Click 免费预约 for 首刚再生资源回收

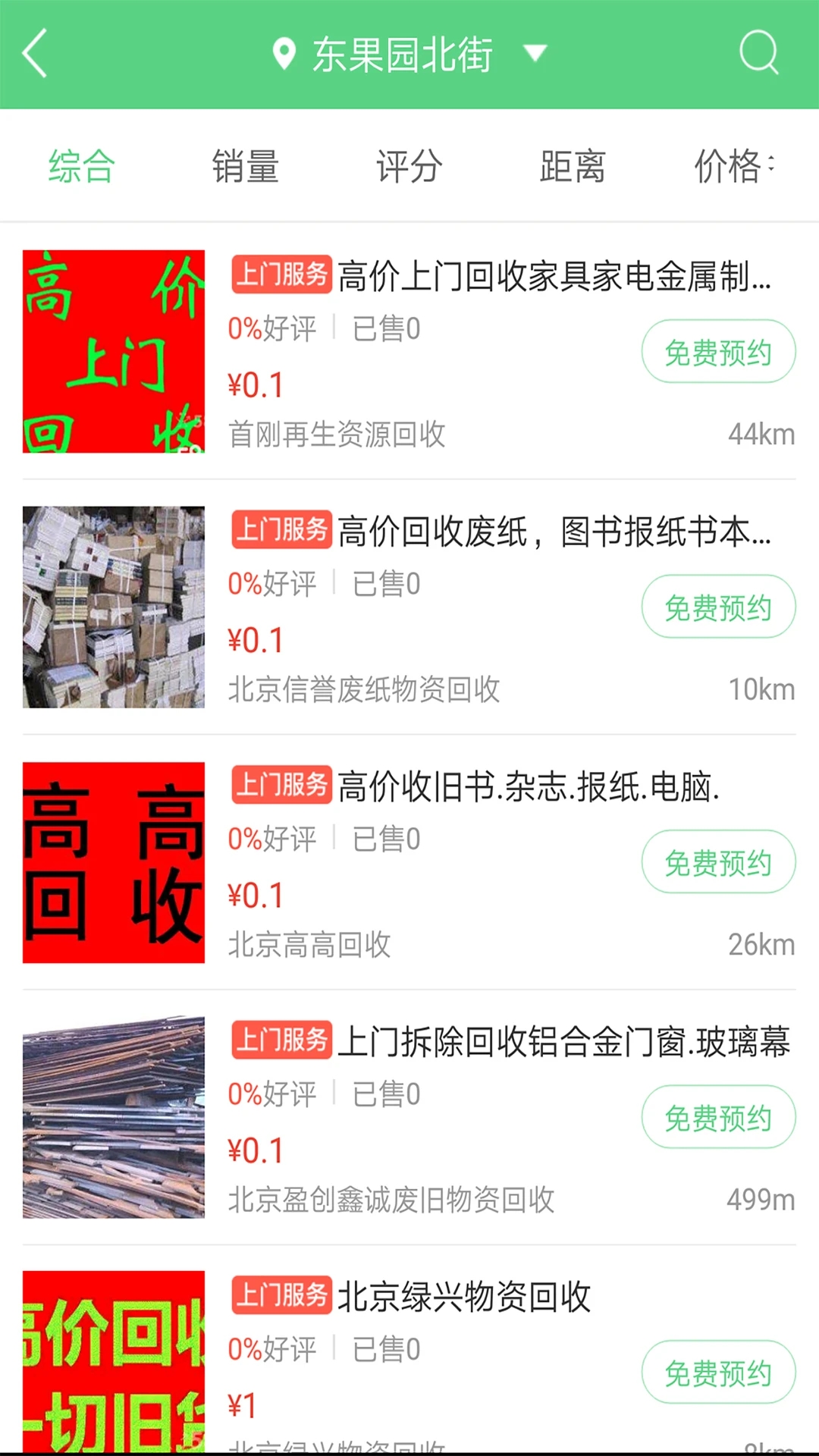718,351
